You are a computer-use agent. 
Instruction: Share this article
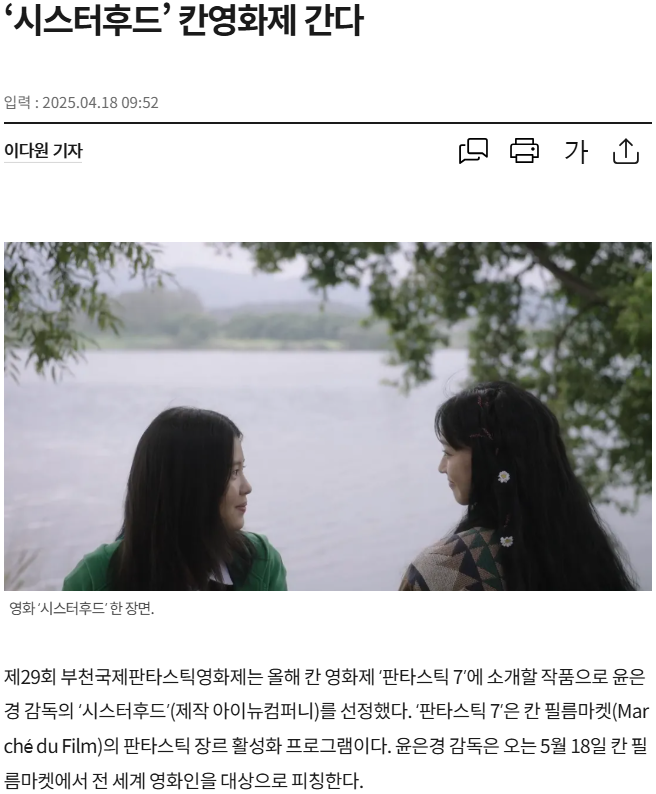[625, 151]
